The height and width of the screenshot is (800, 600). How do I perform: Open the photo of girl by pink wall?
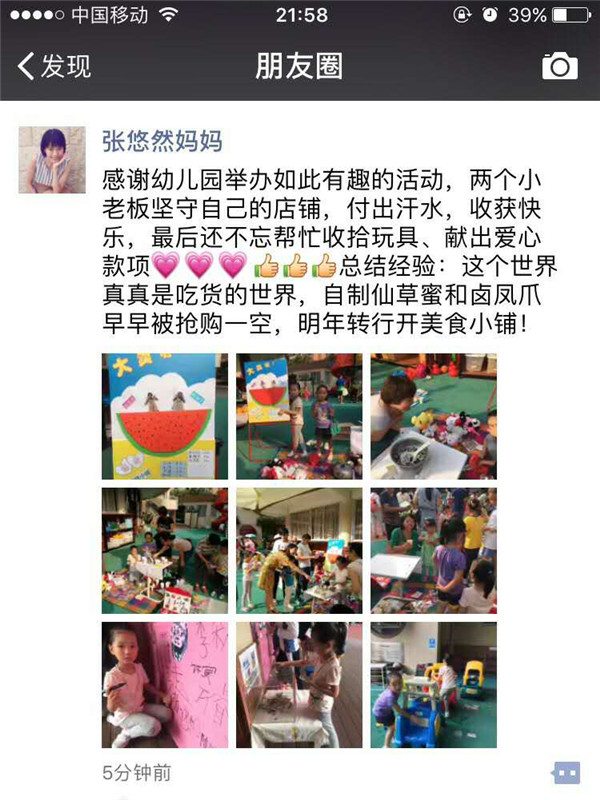[x=164, y=685]
